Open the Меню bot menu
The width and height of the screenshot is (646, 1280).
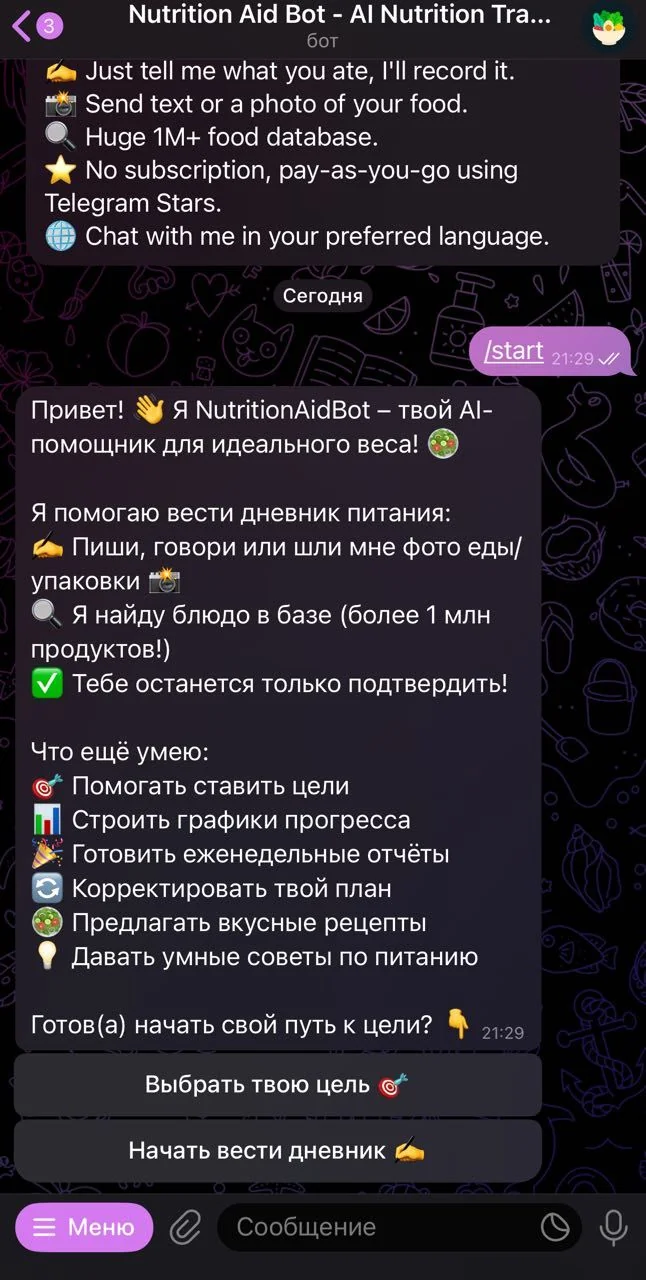point(84,1227)
